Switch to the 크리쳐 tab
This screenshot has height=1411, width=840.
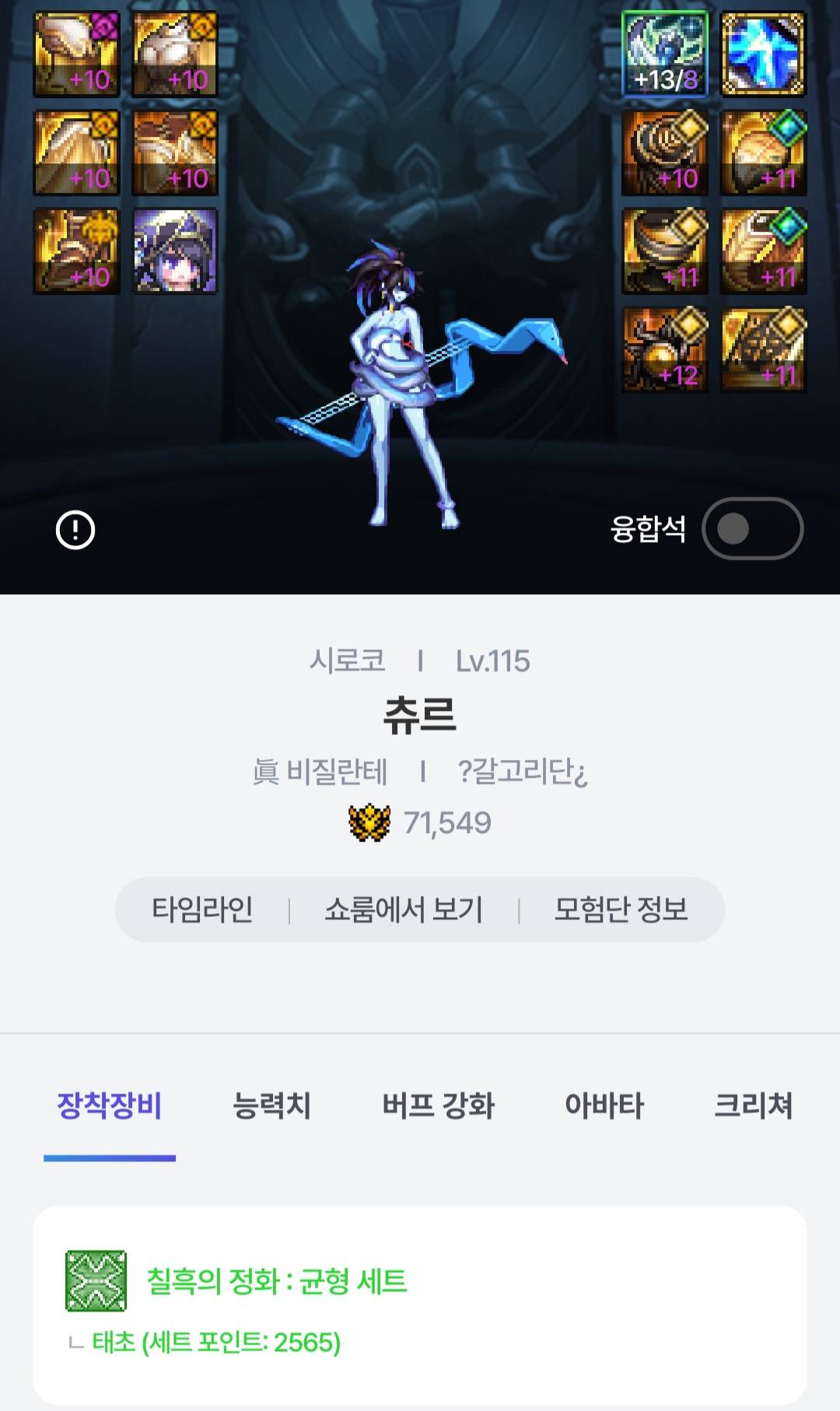(x=753, y=1105)
